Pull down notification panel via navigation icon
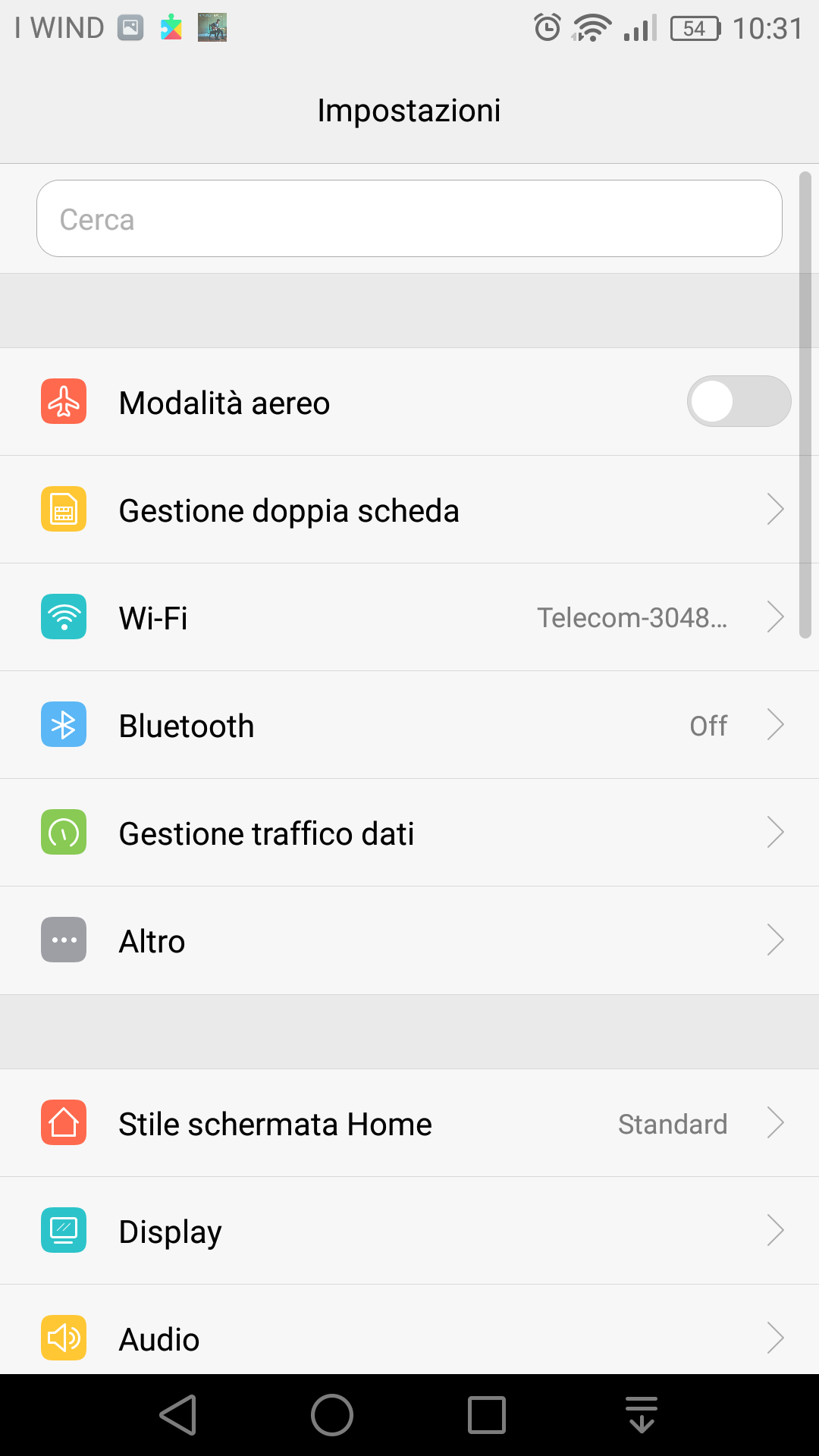The image size is (819, 1456). point(642,1415)
